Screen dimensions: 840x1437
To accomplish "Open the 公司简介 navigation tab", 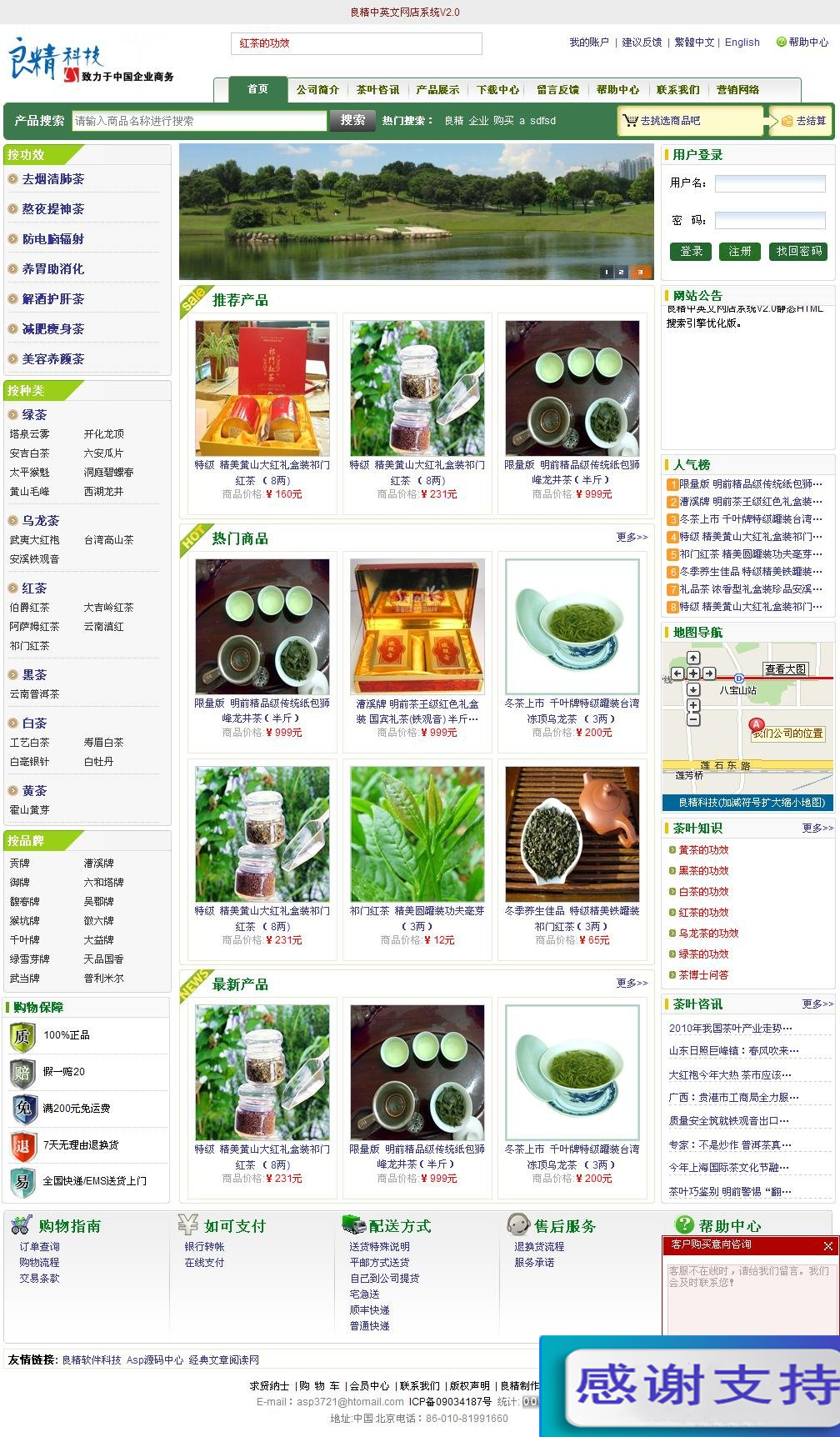I will (x=317, y=90).
